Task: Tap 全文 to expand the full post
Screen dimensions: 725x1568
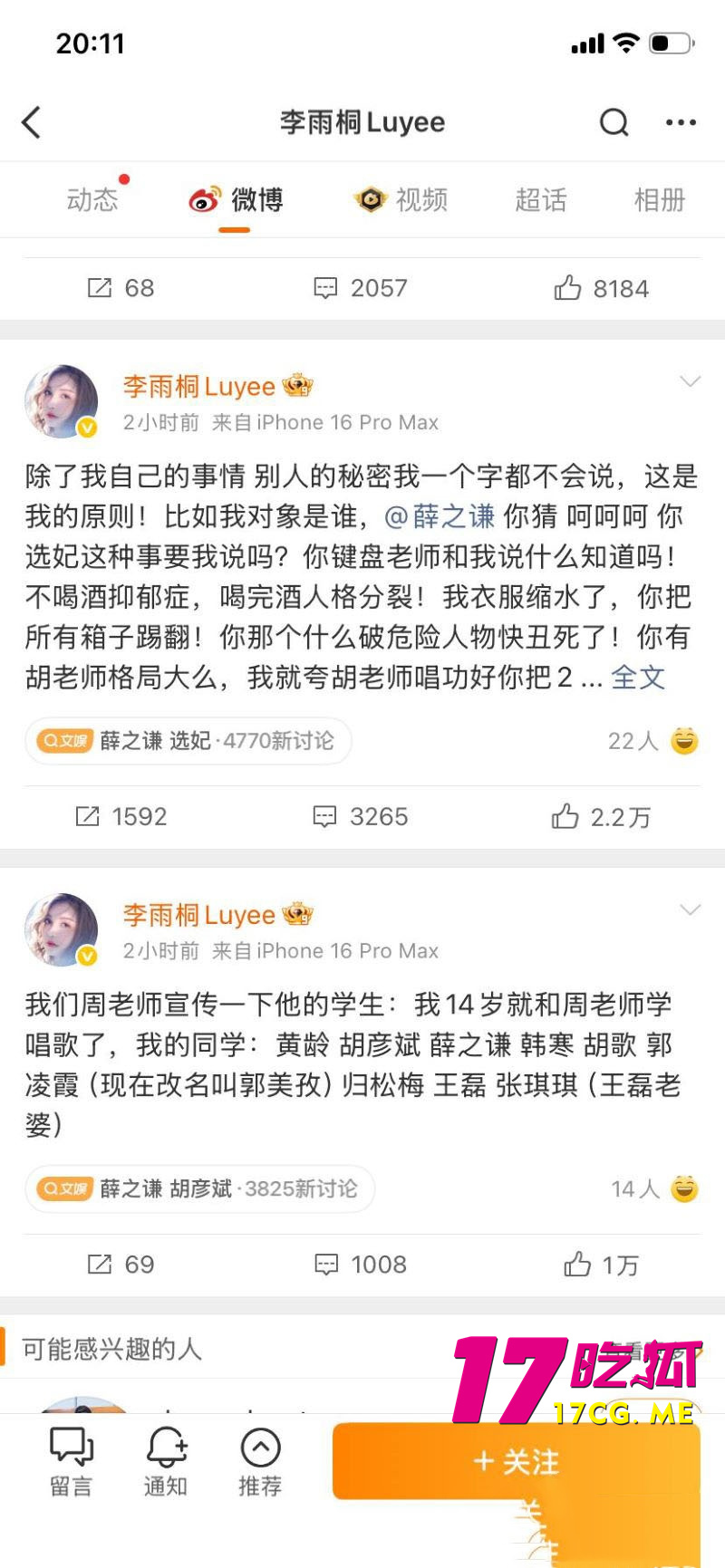Action: (x=640, y=676)
